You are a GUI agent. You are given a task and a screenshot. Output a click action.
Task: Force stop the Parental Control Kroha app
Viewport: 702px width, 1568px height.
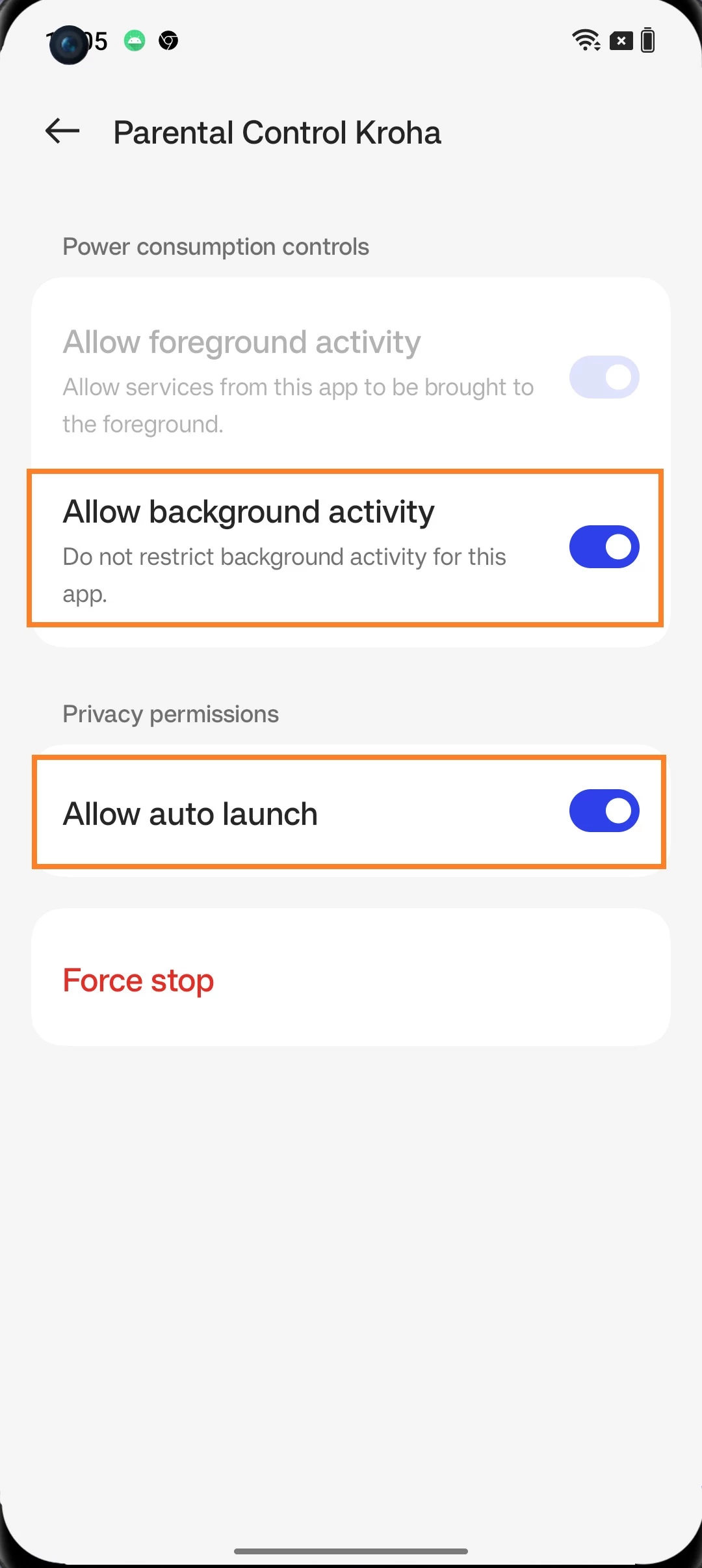click(x=138, y=980)
